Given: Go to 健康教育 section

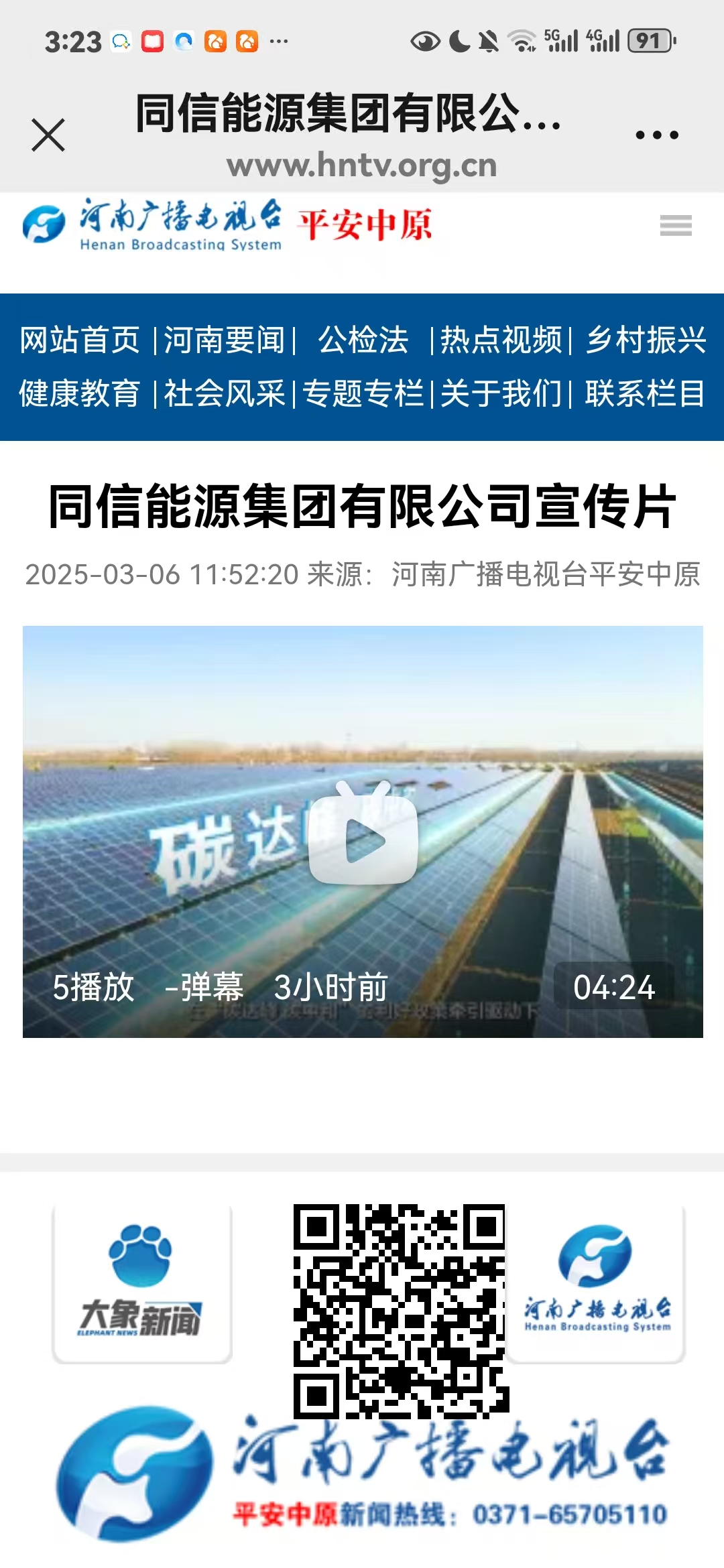Looking at the screenshot, I should pos(80,393).
